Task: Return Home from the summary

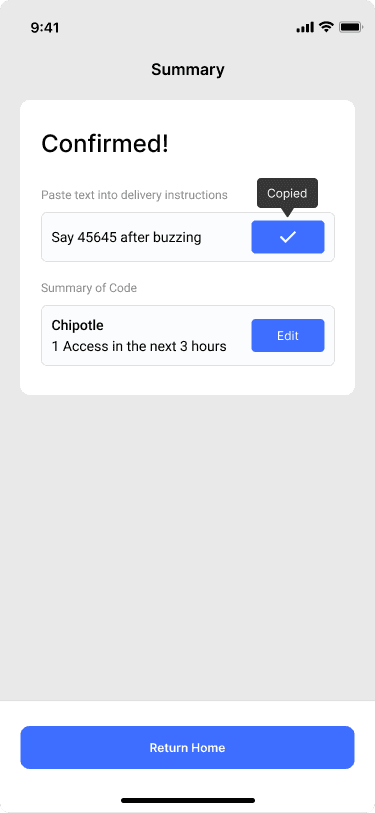Action: (x=187, y=747)
